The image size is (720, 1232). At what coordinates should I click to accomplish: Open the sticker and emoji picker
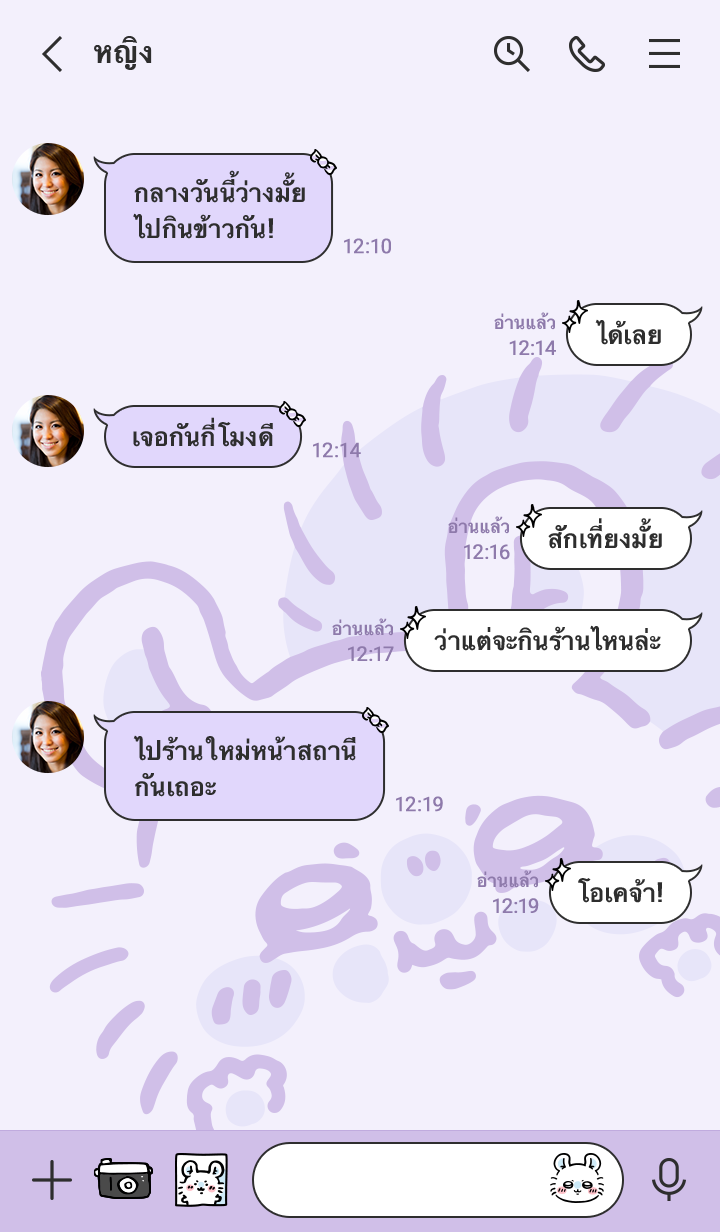tap(578, 1180)
